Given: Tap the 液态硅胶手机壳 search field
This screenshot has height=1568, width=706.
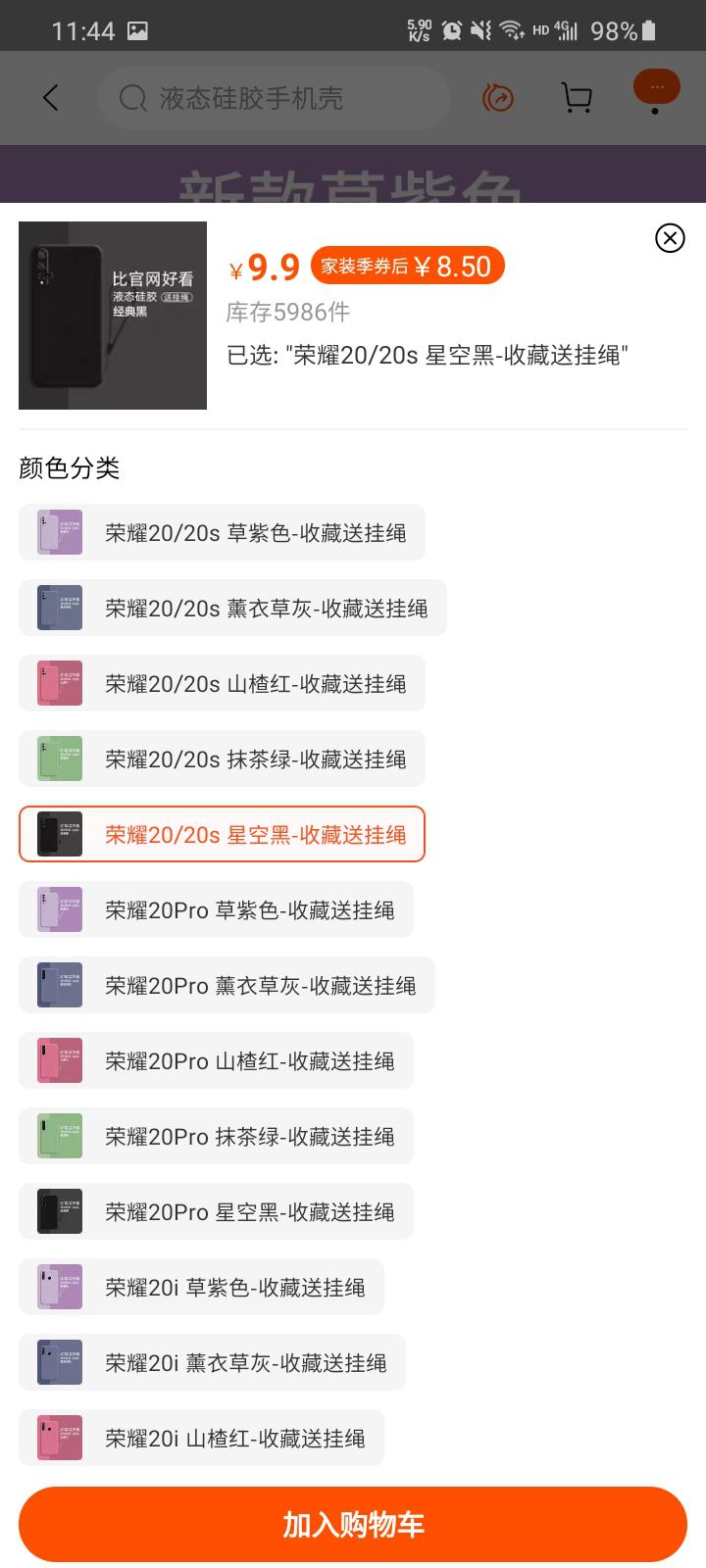Looking at the screenshot, I should [x=275, y=98].
